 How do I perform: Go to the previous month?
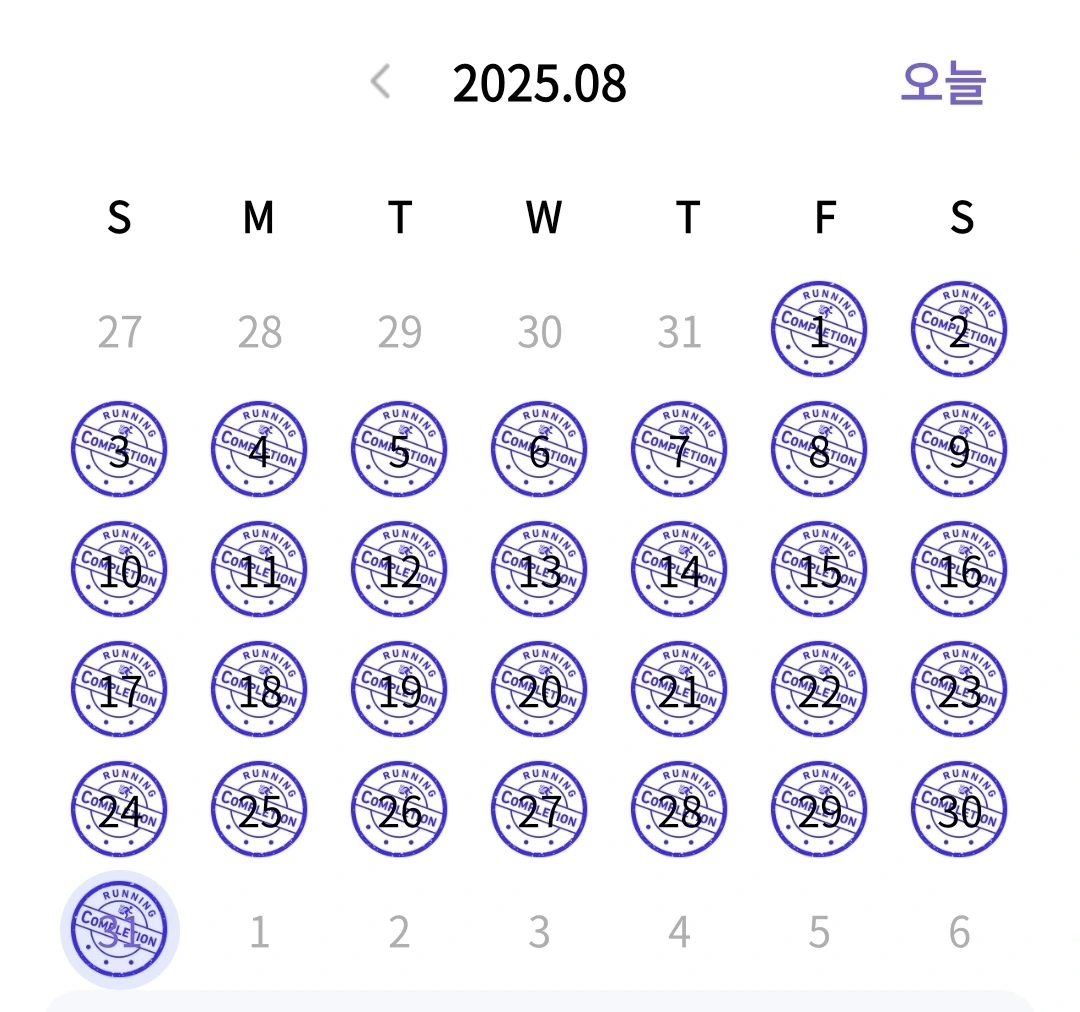[x=380, y=82]
